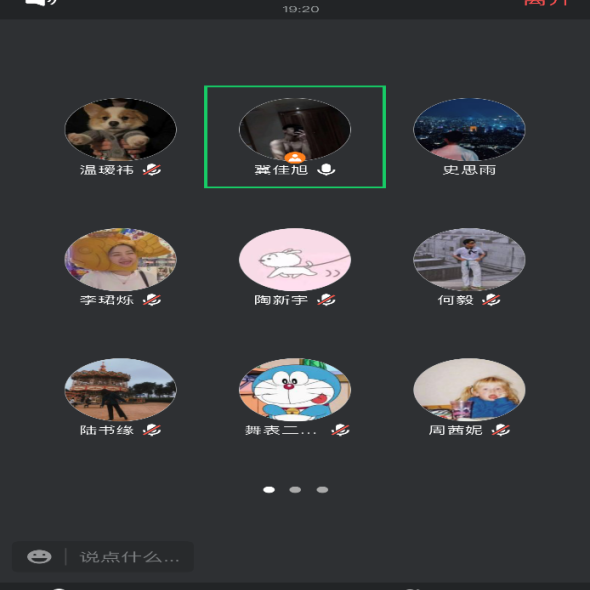Open participant 陆书缘's tile
This screenshot has width=590, height=590.
click(120, 397)
